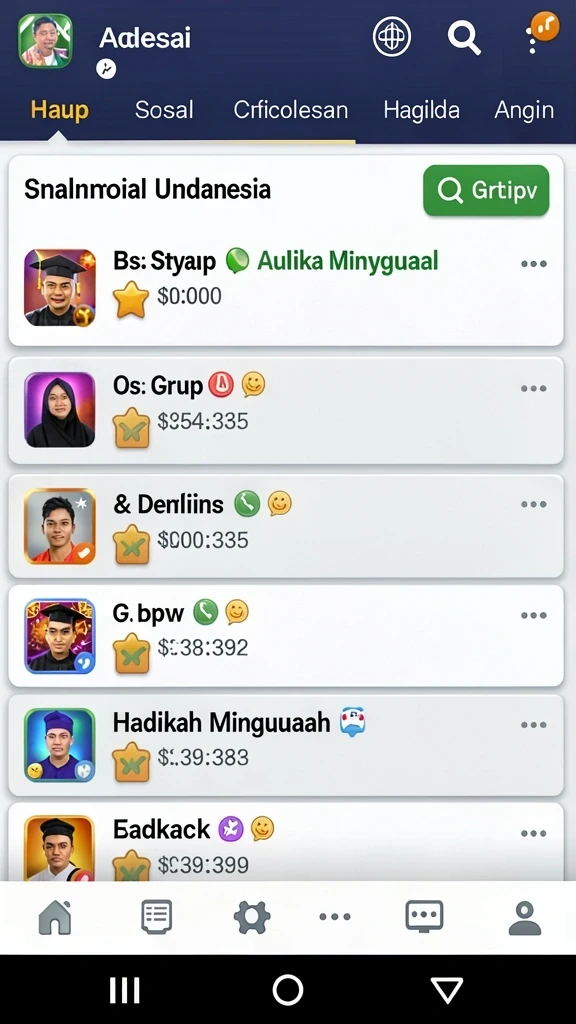Open the profile icon in bottom bar

click(525, 918)
